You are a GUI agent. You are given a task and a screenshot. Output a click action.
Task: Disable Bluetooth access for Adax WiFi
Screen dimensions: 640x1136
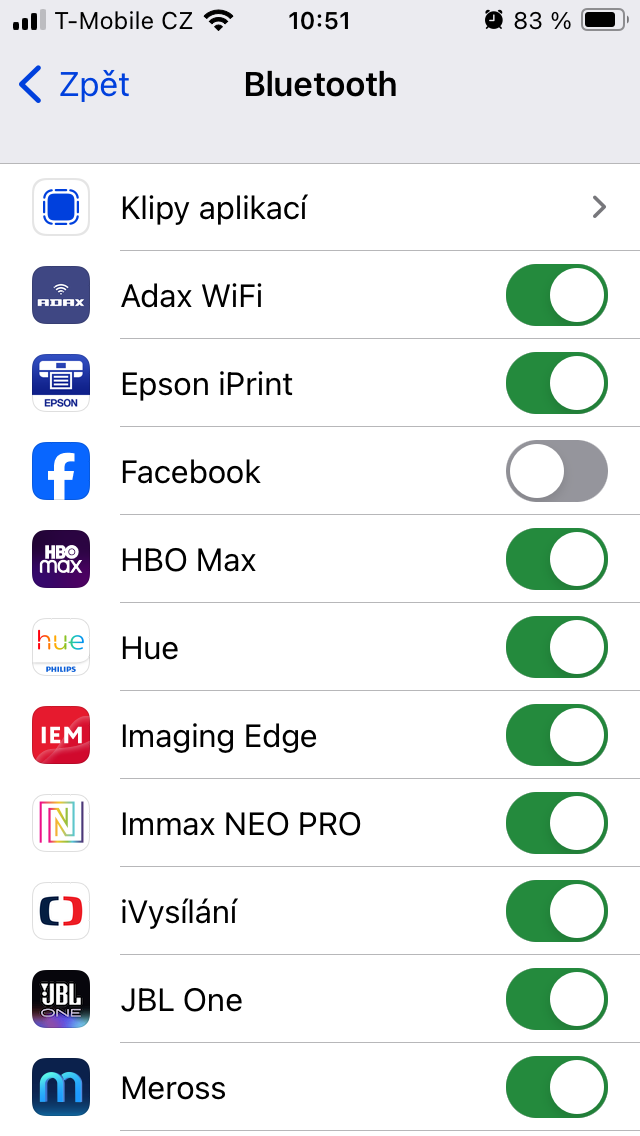point(556,296)
